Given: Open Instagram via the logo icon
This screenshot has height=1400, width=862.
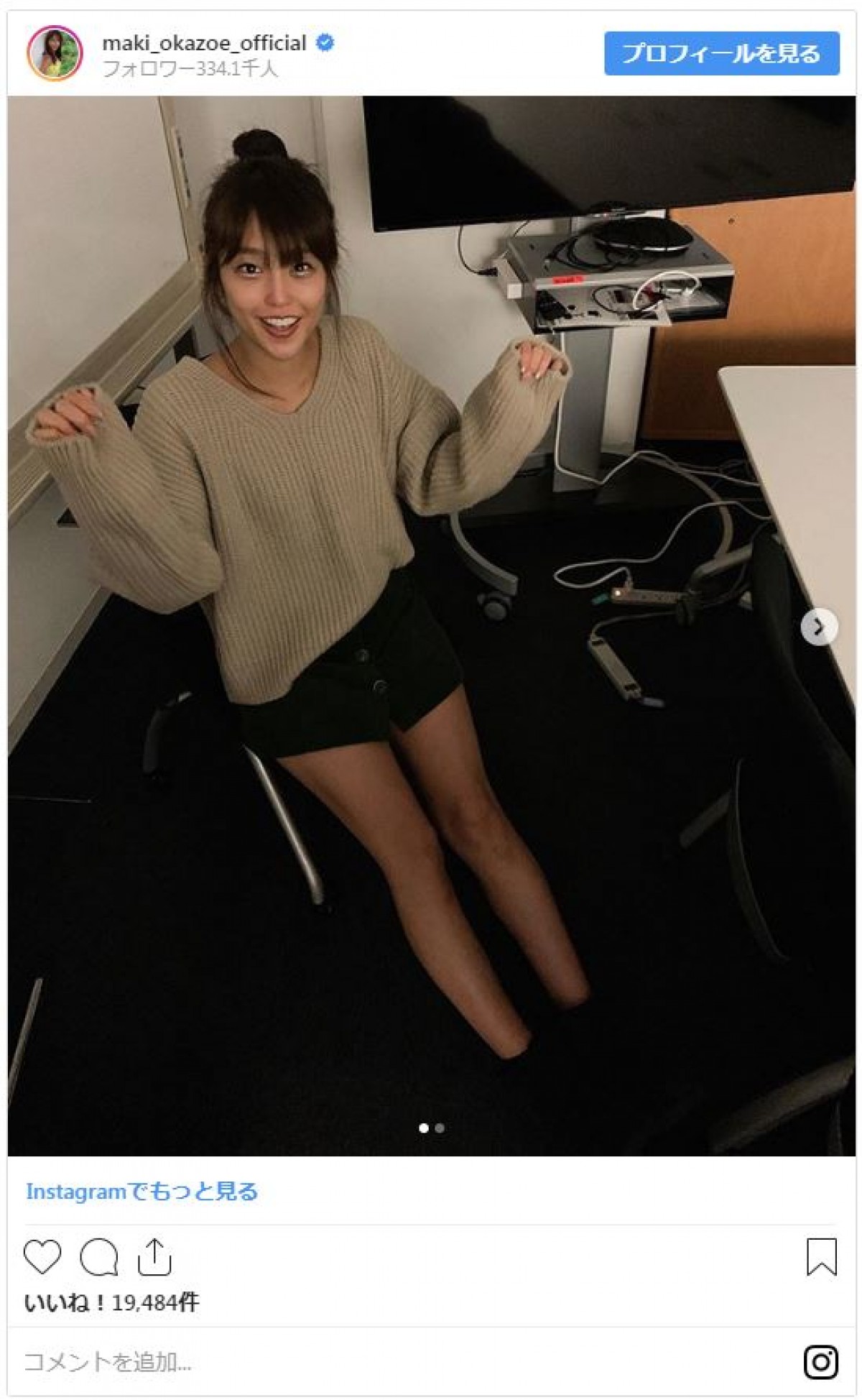Looking at the screenshot, I should (x=821, y=1362).
